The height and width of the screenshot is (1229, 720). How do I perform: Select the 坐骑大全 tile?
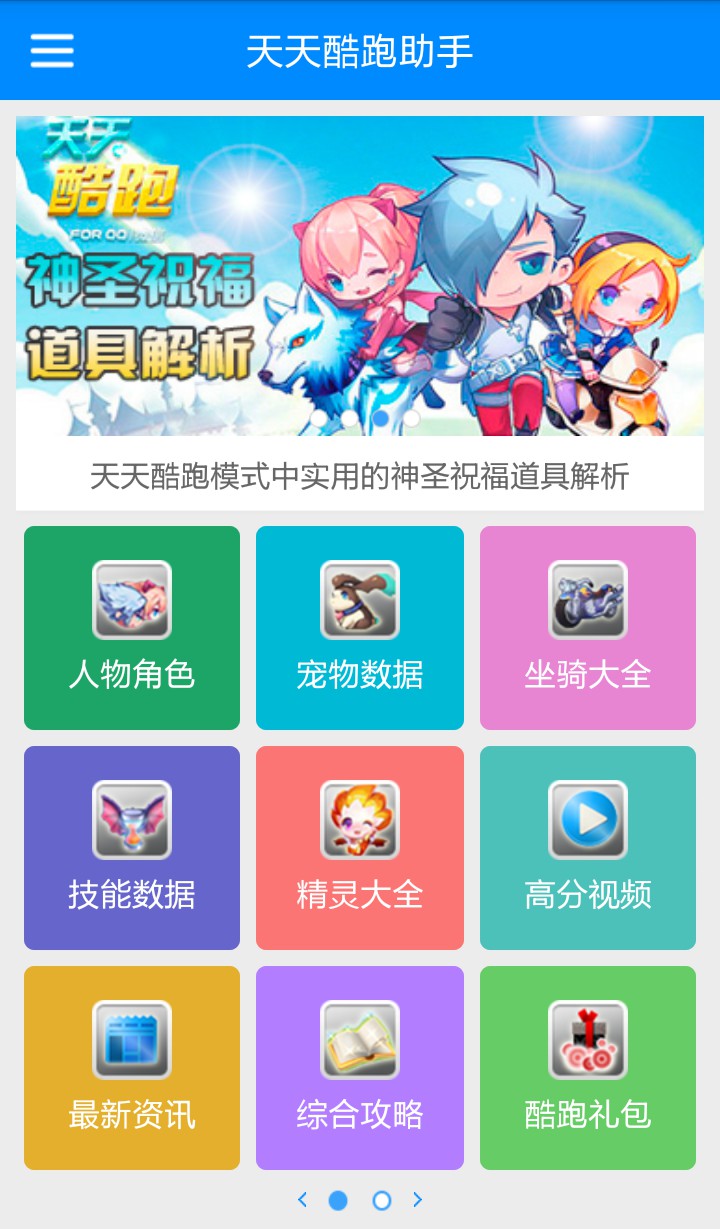(588, 628)
